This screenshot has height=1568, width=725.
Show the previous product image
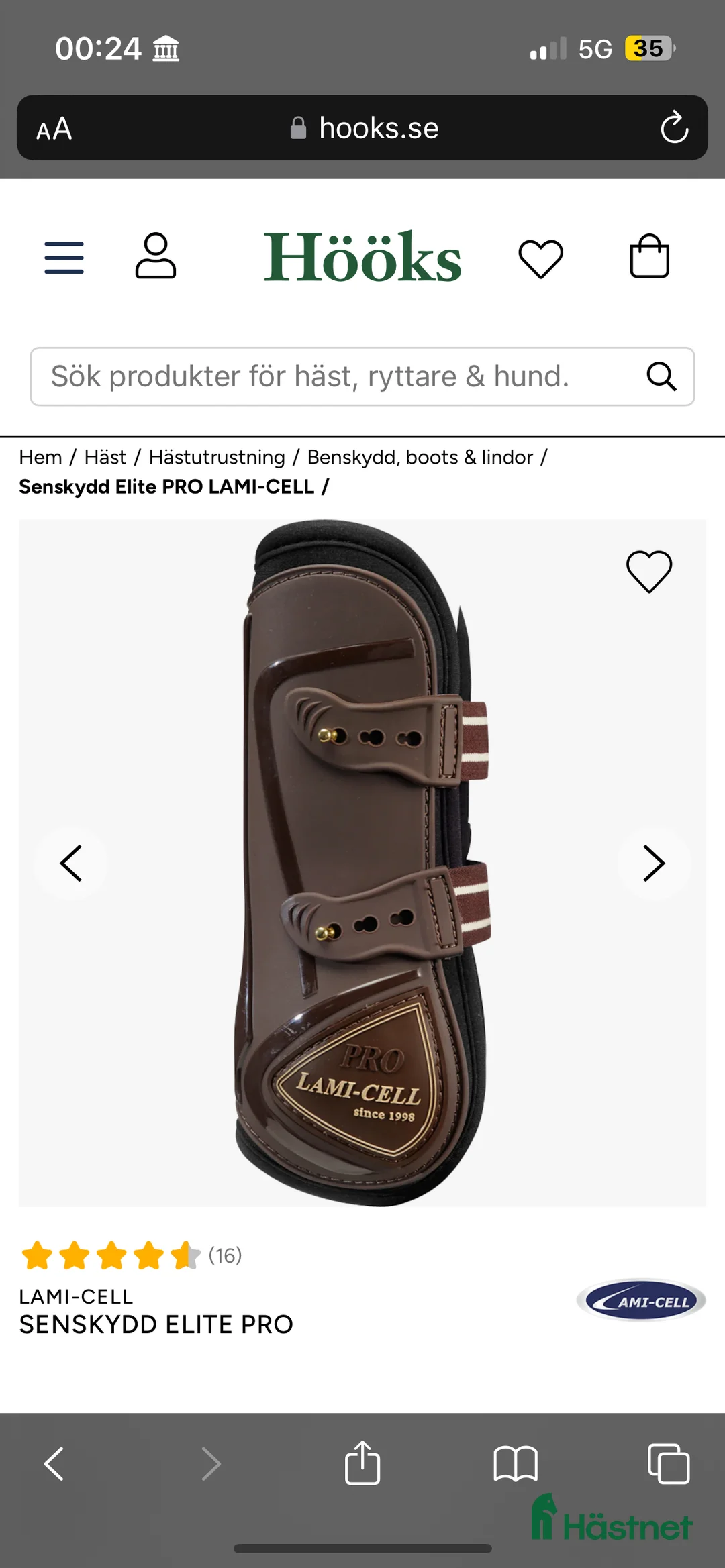71,863
